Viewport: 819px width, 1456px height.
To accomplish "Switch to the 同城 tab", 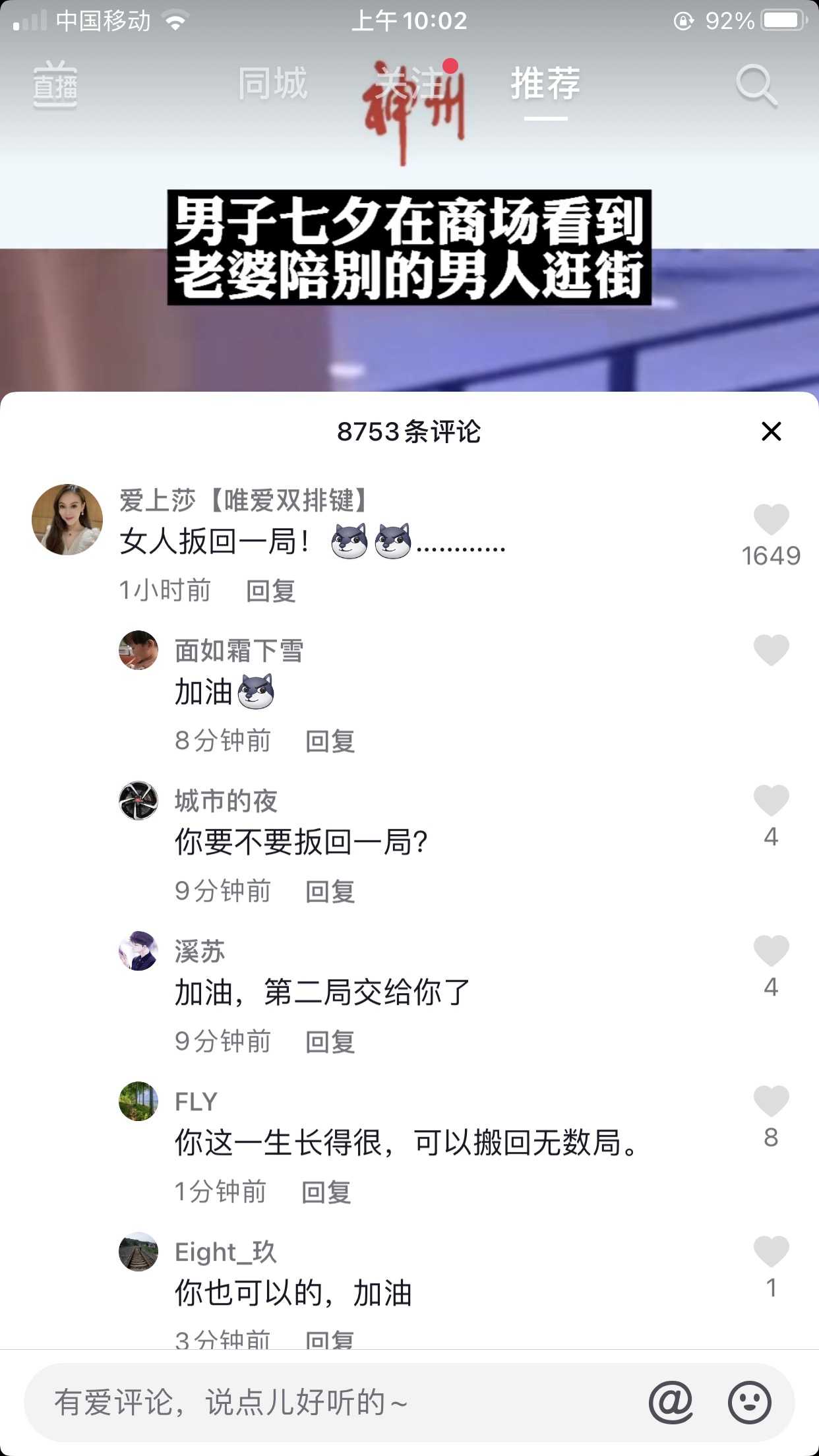I will click(272, 84).
